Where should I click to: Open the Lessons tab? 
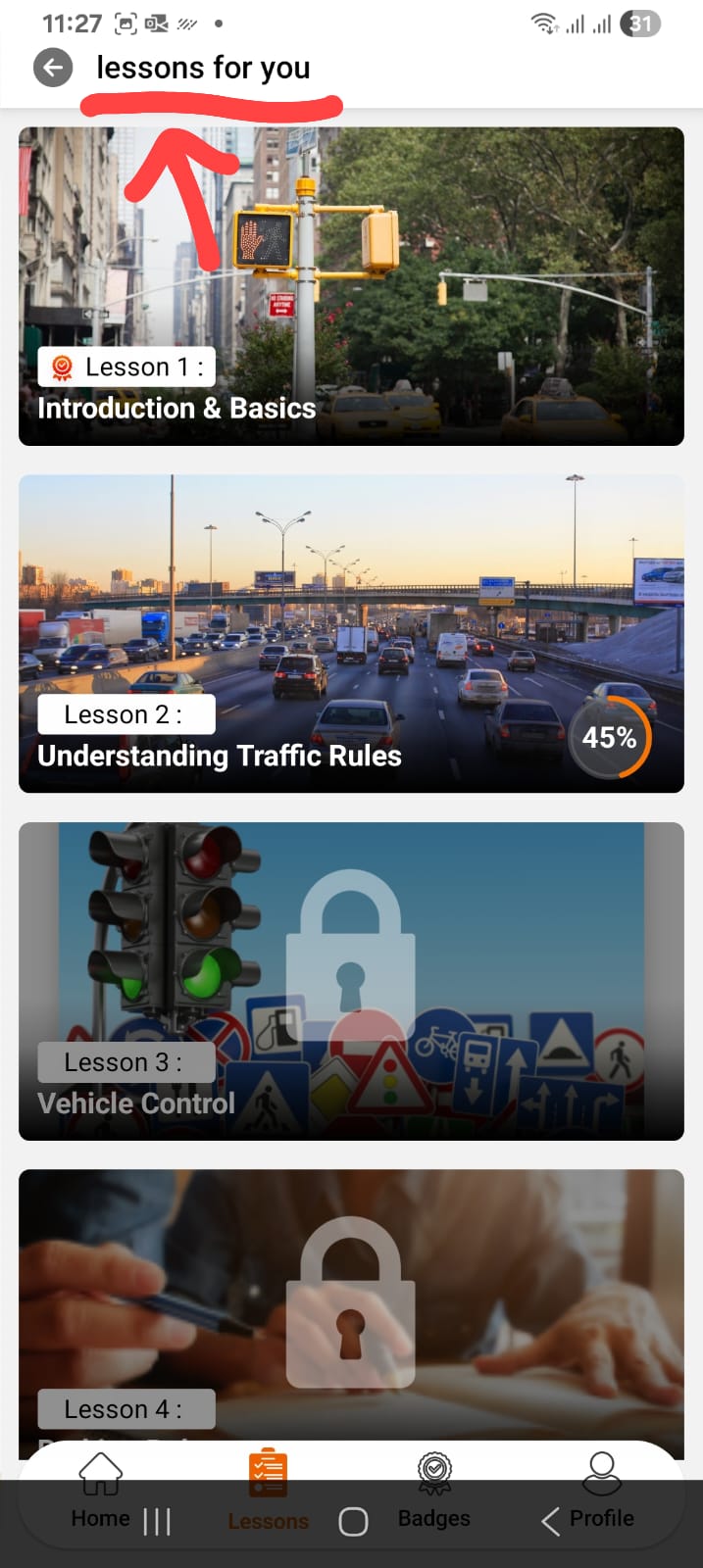pos(268,1491)
